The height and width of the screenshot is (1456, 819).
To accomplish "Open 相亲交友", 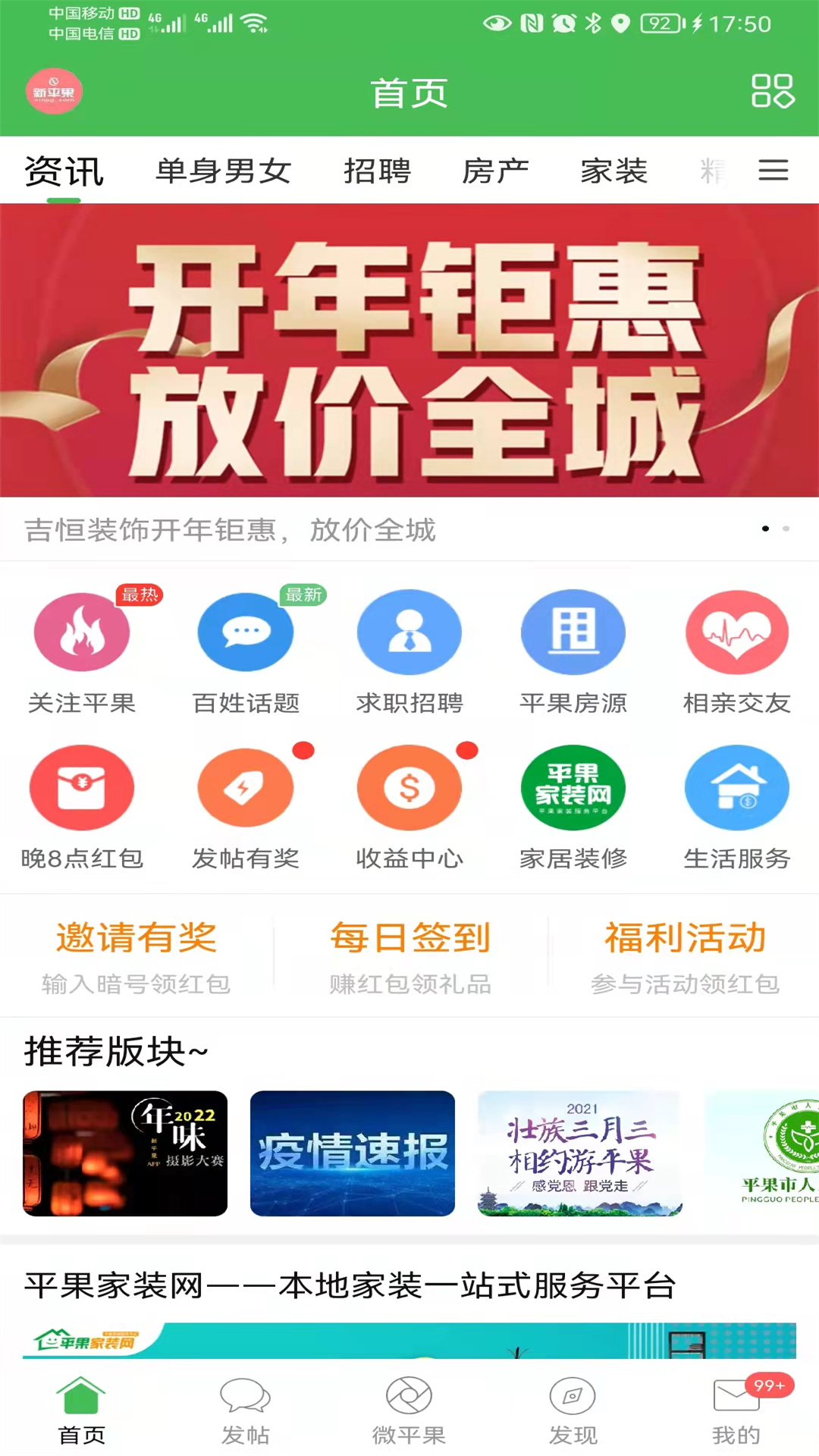I will [x=737, y=651].
